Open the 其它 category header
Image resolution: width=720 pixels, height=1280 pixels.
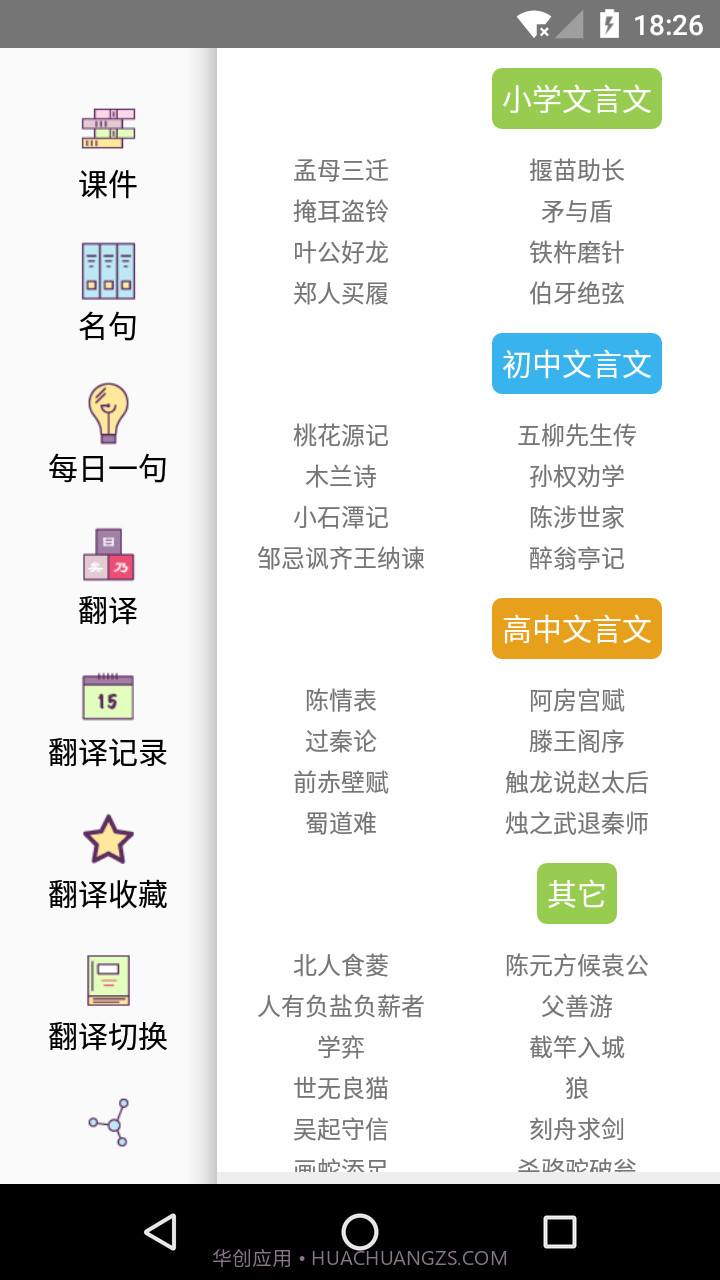click(x=576, y=893)
